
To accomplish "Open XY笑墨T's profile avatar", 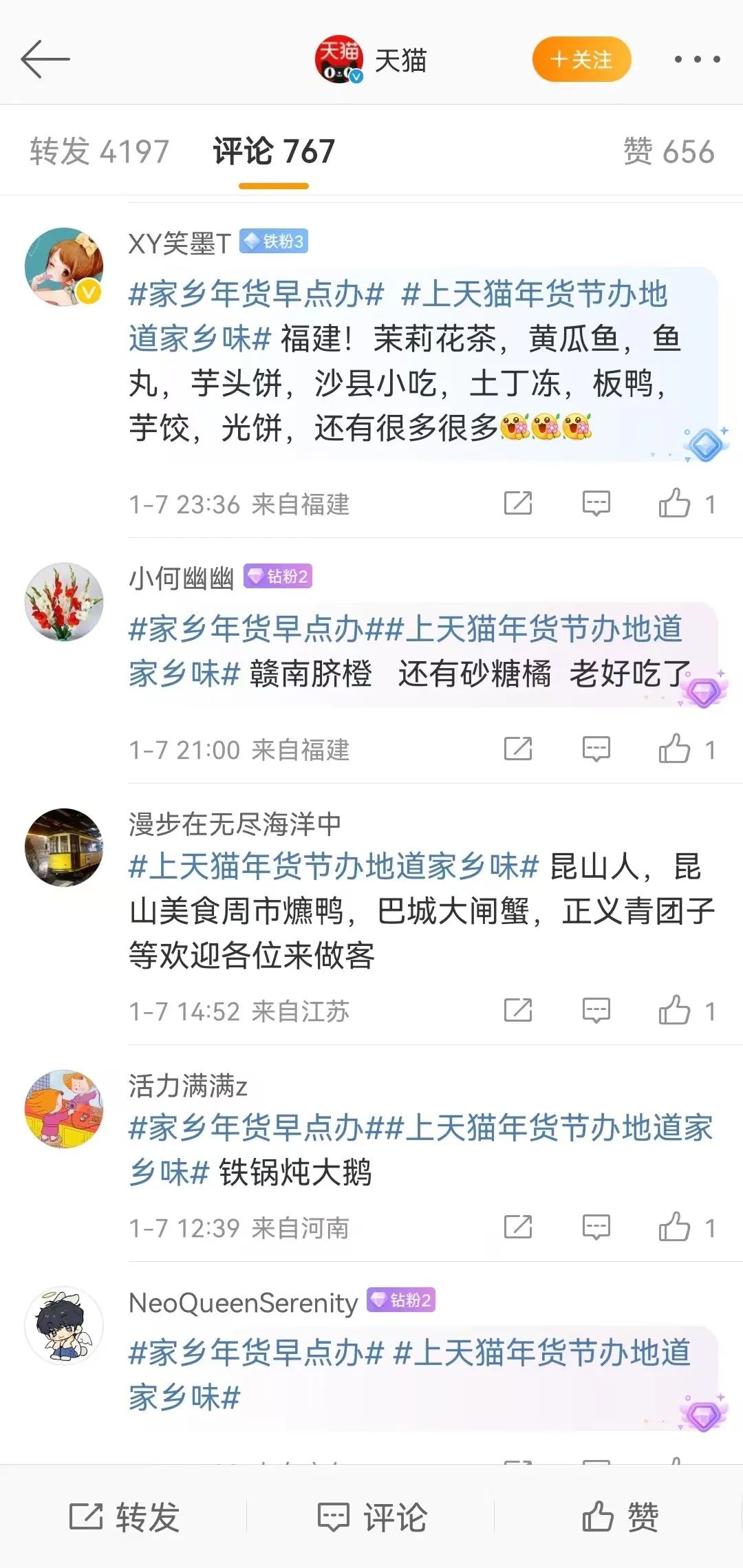I will (64, 266).
